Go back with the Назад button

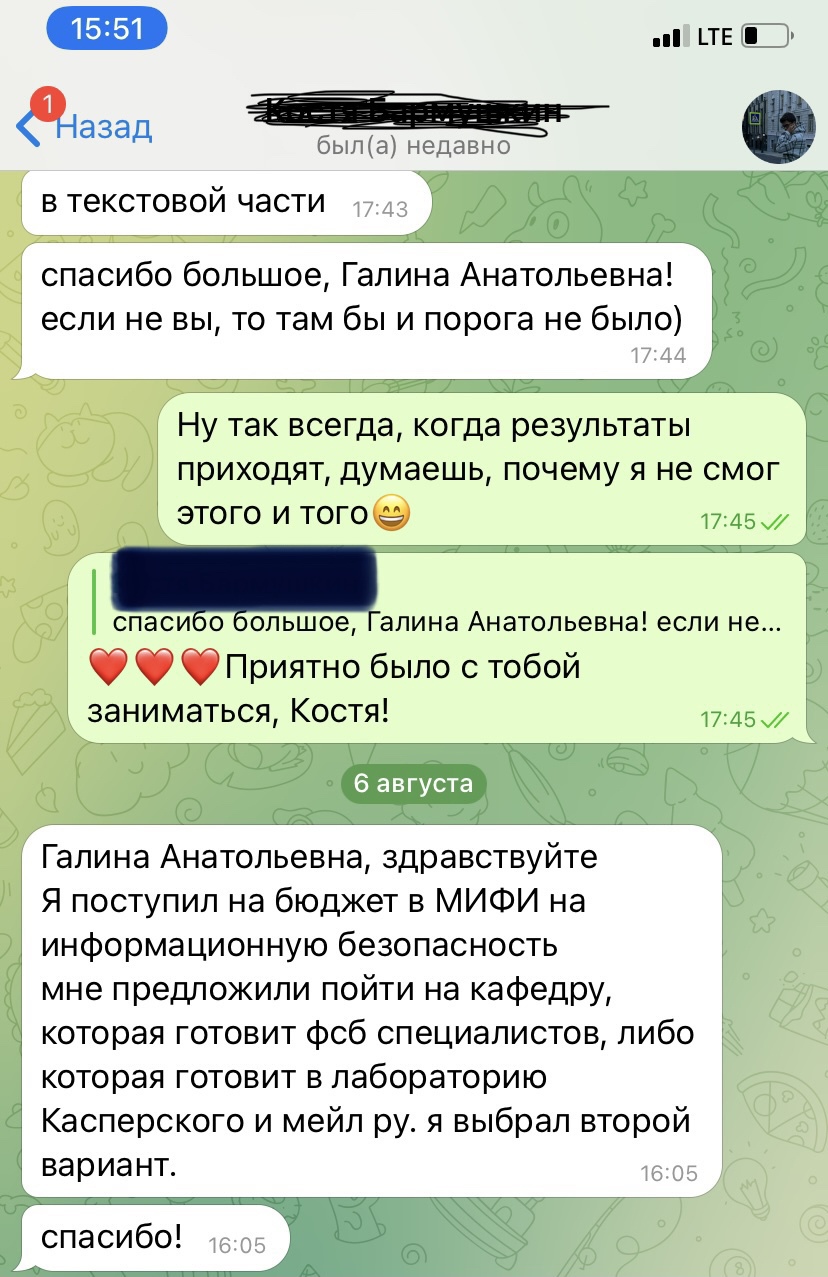[88, 128]
